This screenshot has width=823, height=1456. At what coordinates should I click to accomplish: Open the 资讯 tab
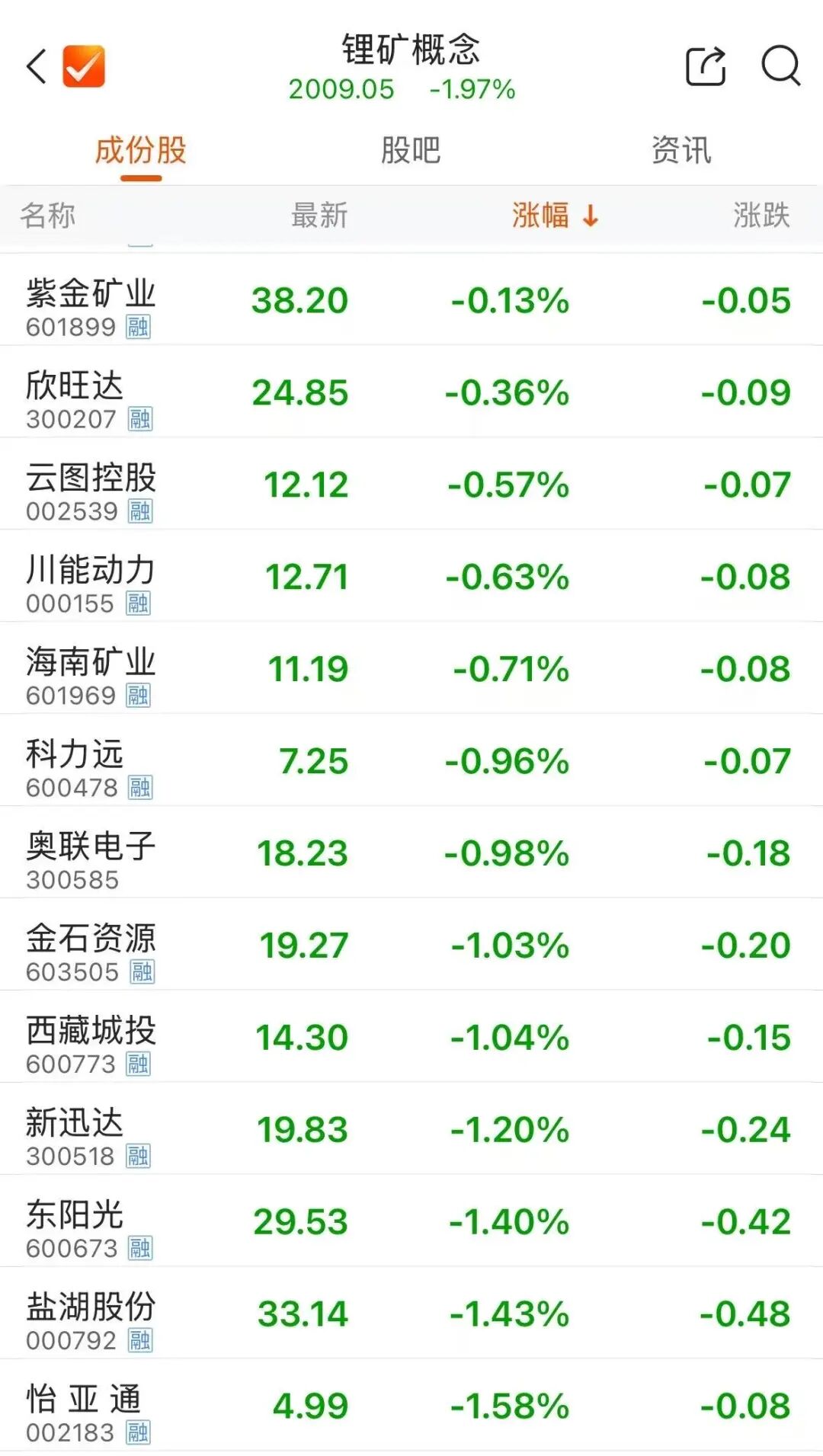(682, 150)
